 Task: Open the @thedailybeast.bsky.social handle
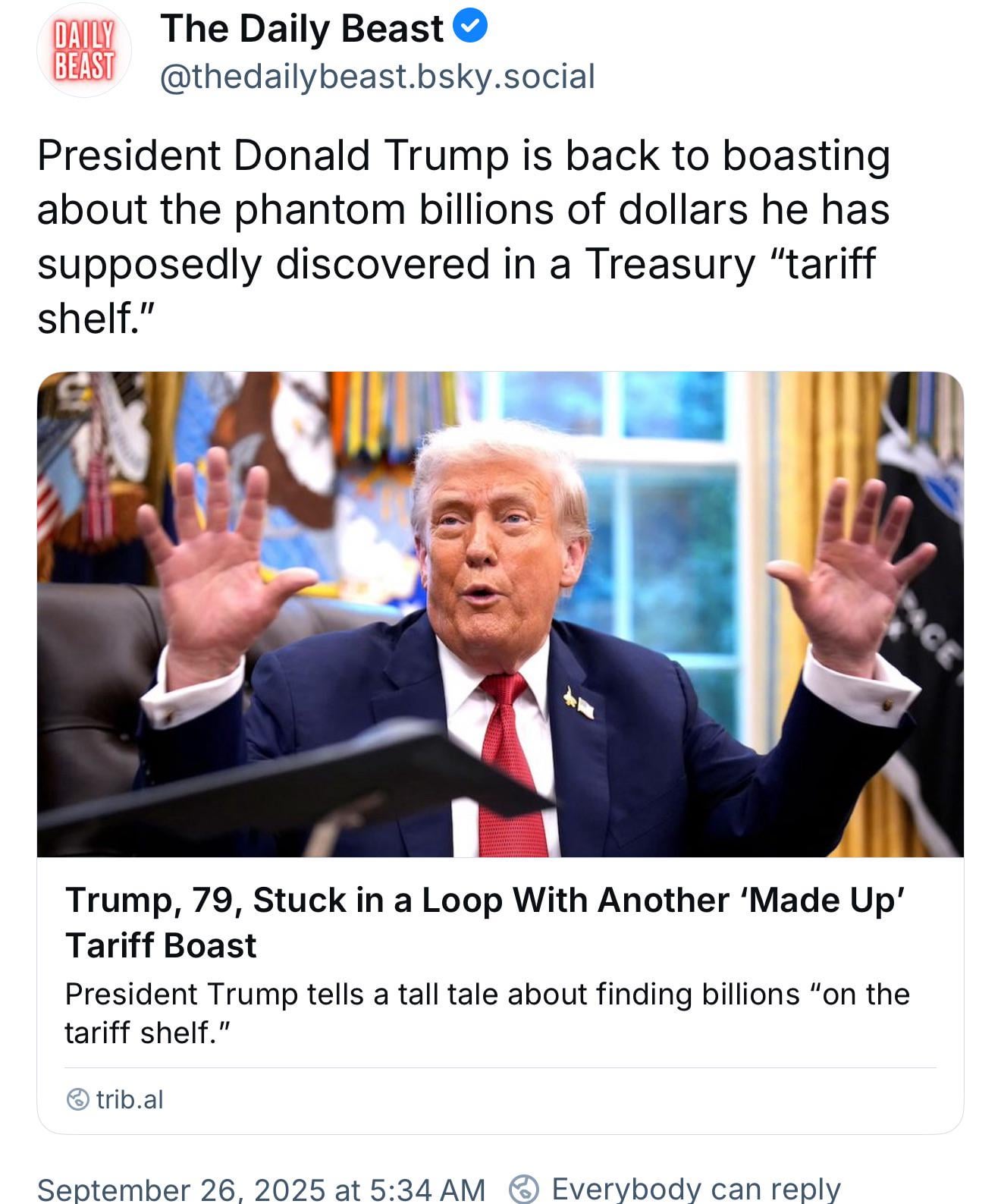pos(377,77)
